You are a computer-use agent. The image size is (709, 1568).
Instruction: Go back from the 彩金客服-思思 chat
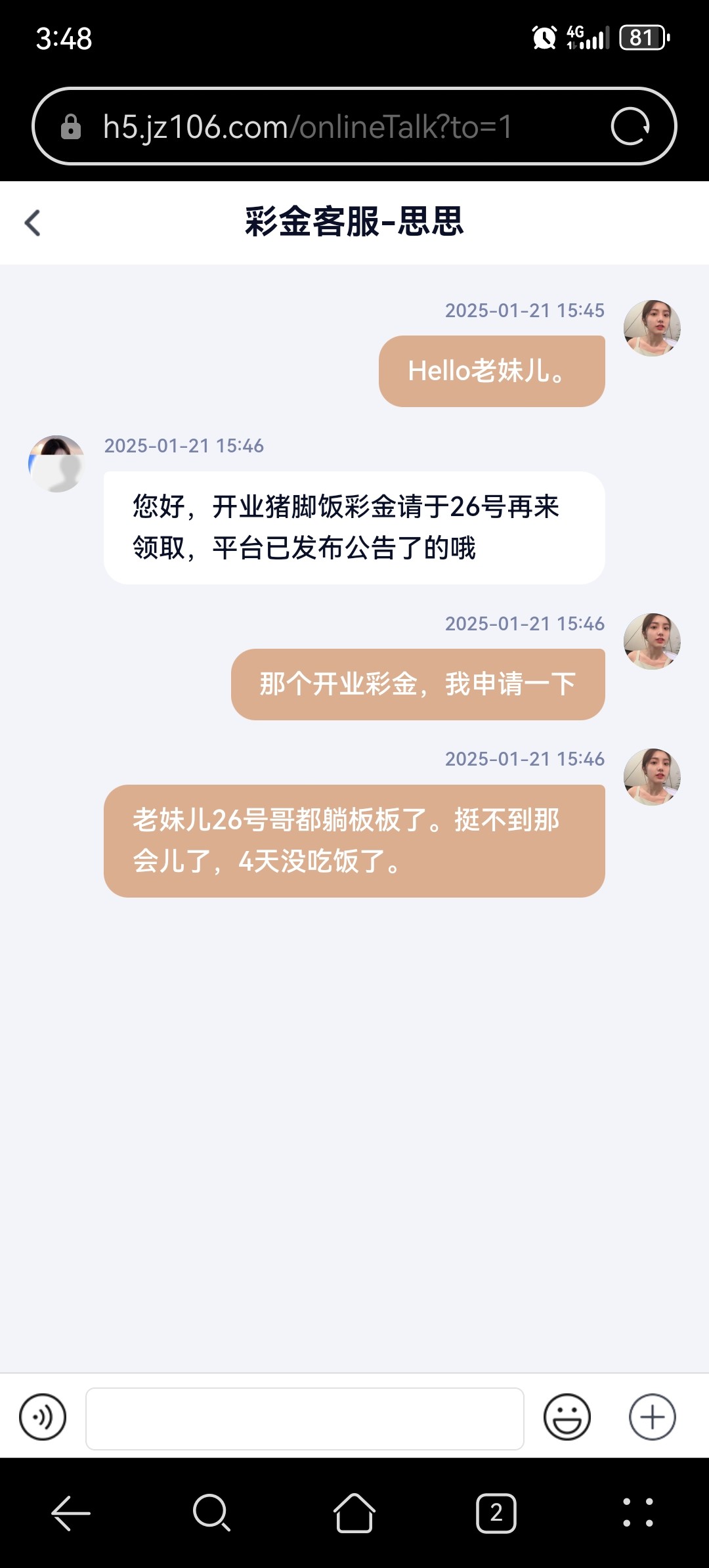(32, 223)
